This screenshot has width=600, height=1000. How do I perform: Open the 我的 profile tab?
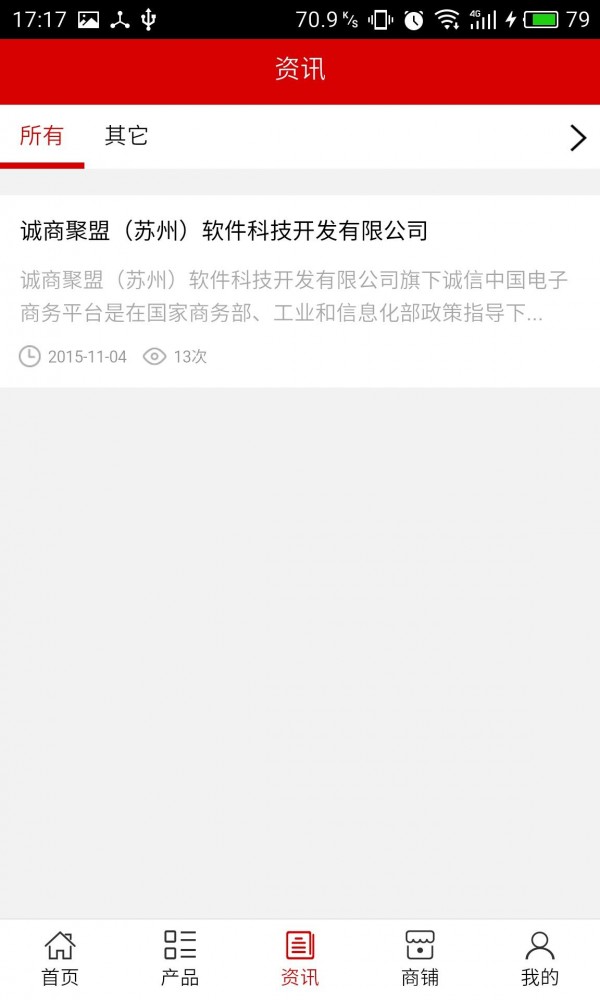540,958
